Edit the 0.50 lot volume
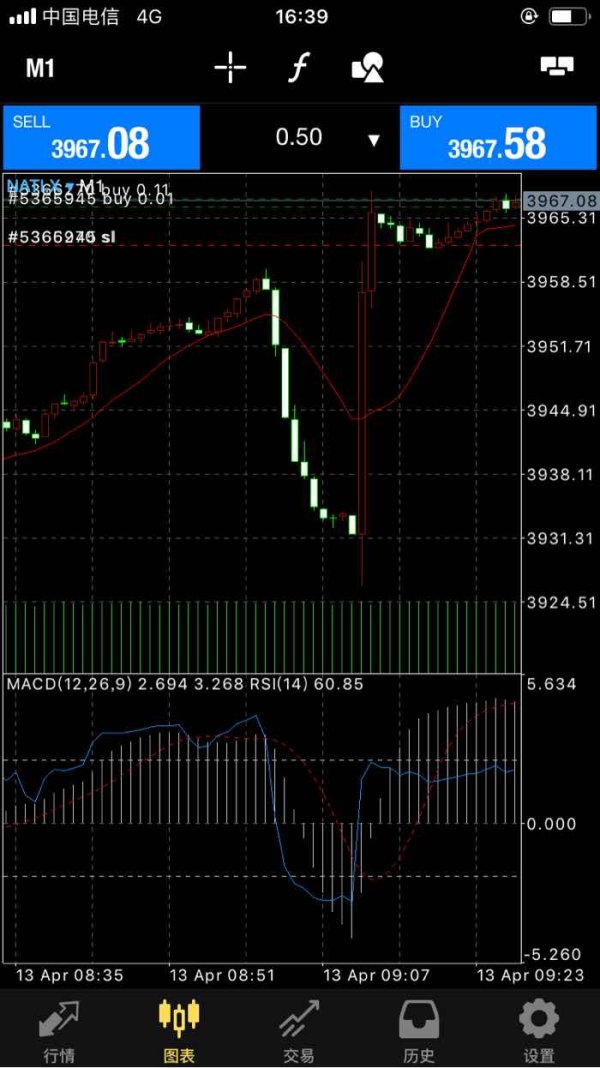 pos(298,138)
